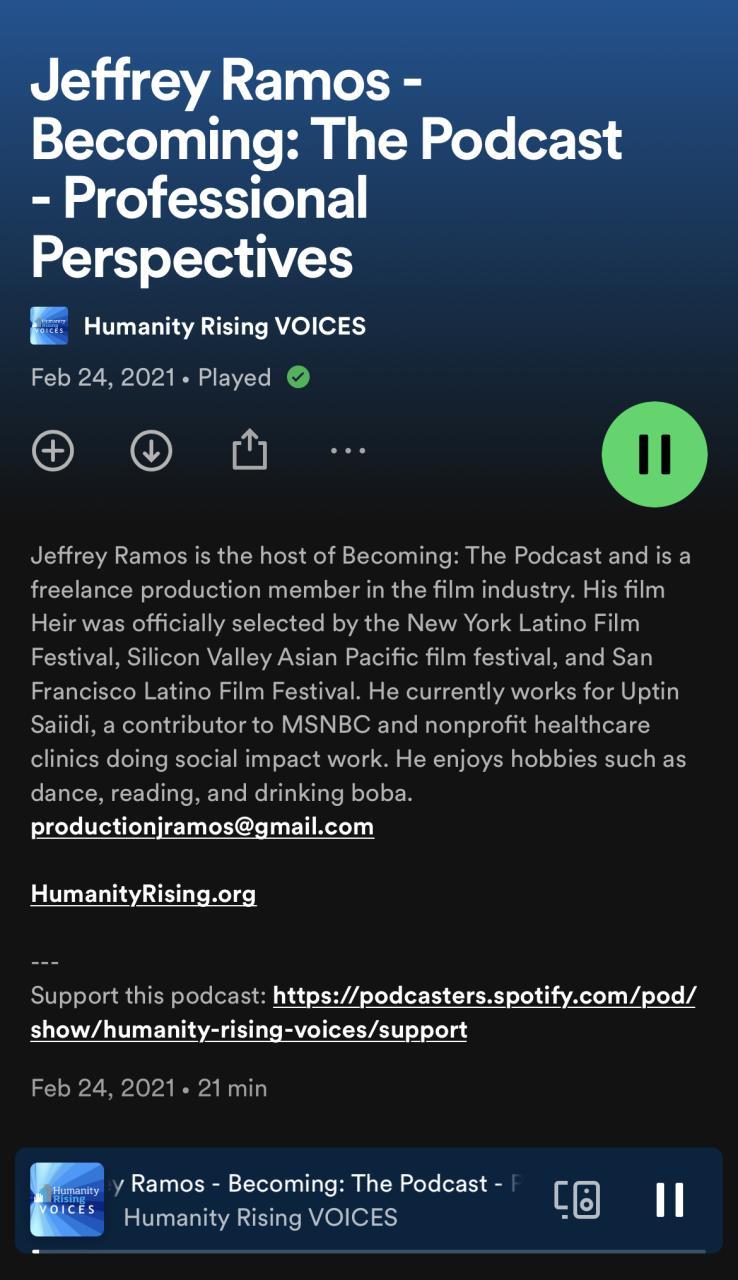Visit the HumanityRising.org link

(x=143, y=894)
